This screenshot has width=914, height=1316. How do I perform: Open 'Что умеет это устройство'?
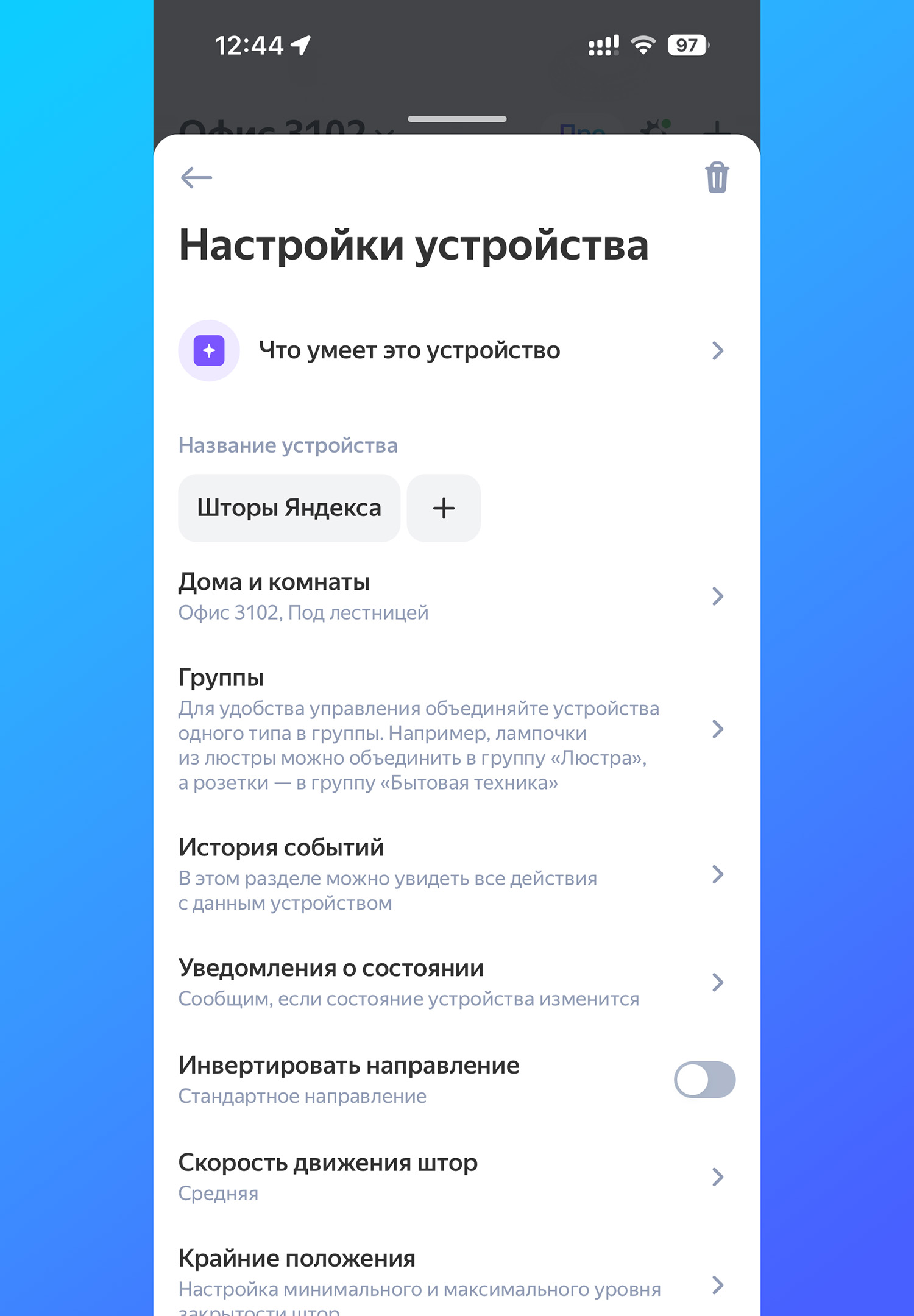pos(451,351)
